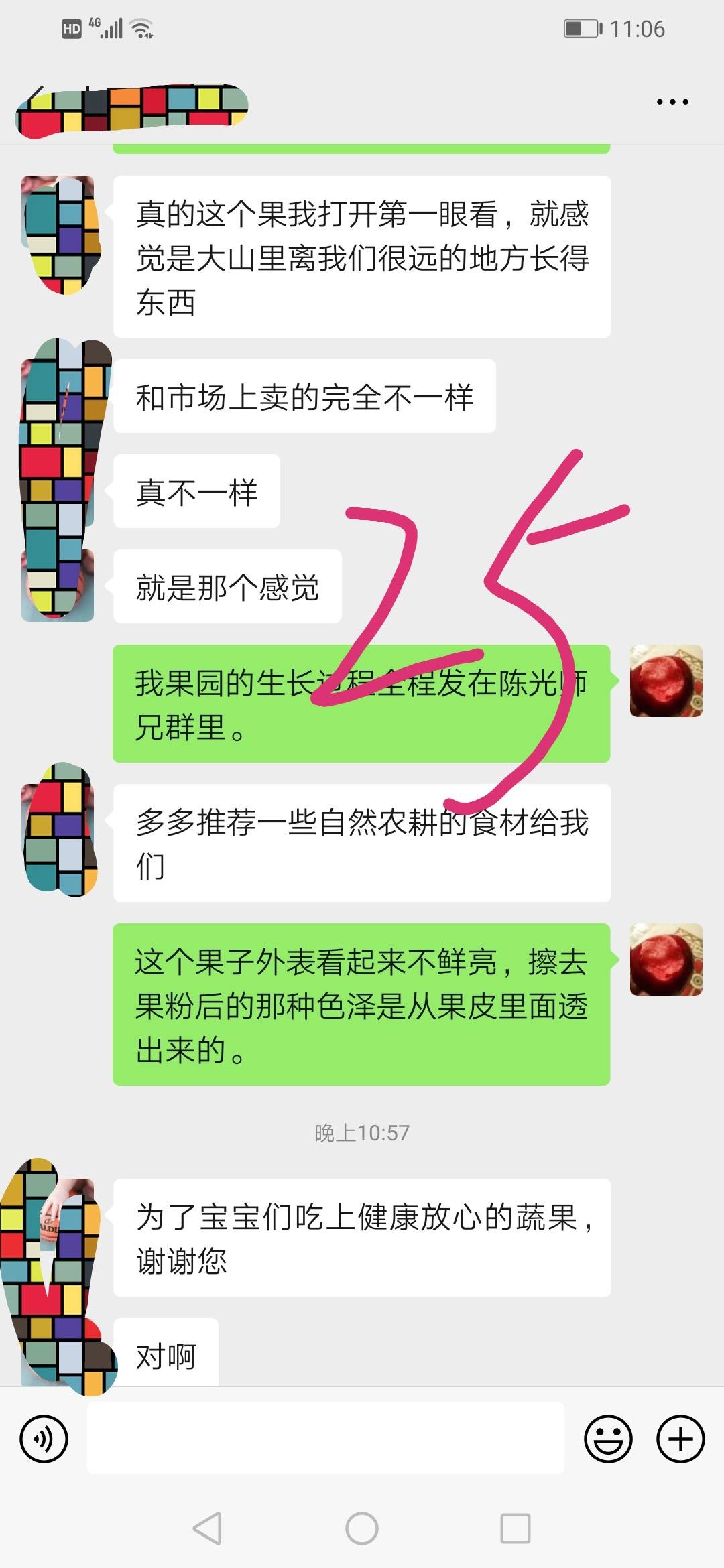
Task: Open recent apps with square button
Action: point(516,1528)
